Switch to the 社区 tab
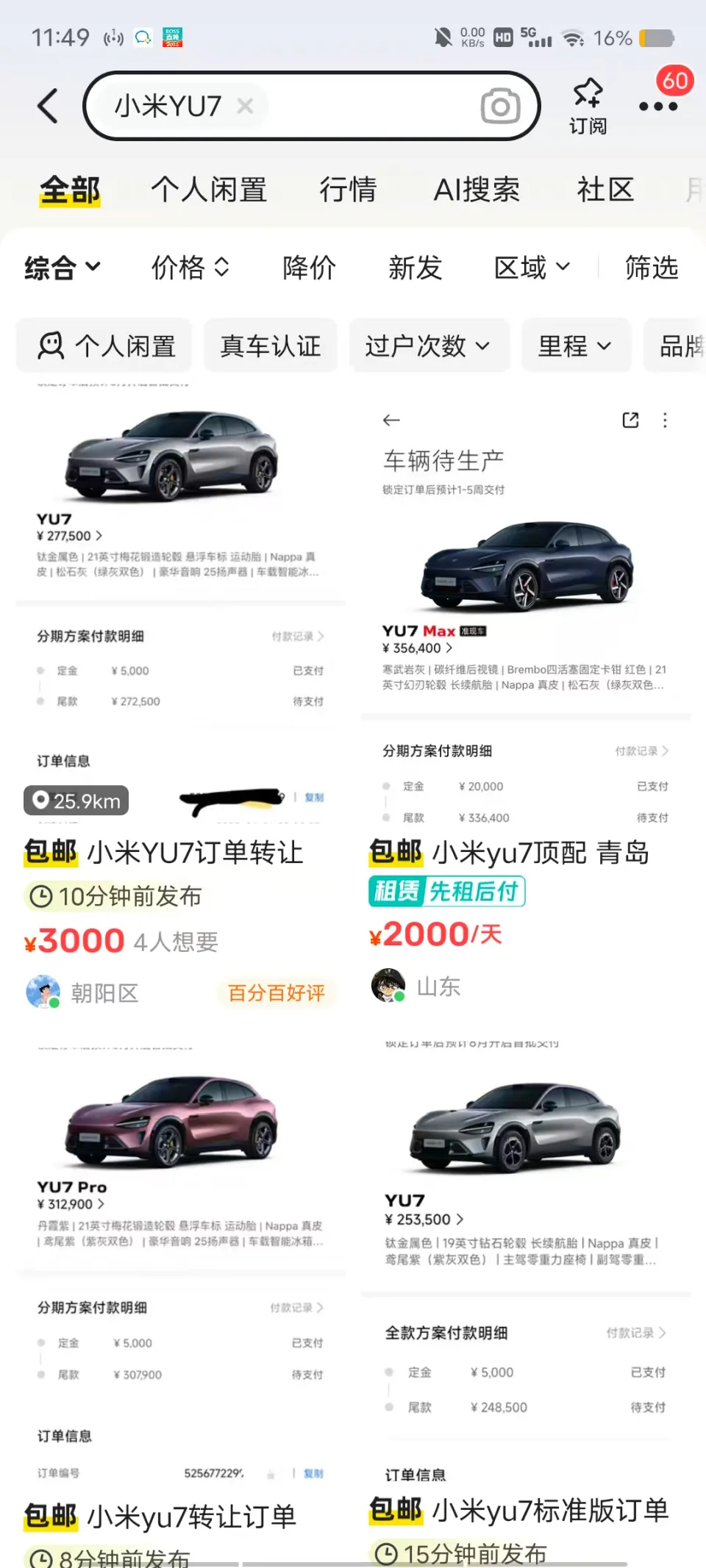The height and width of the screenshot is (1568, 706). [x=605, y=190]
